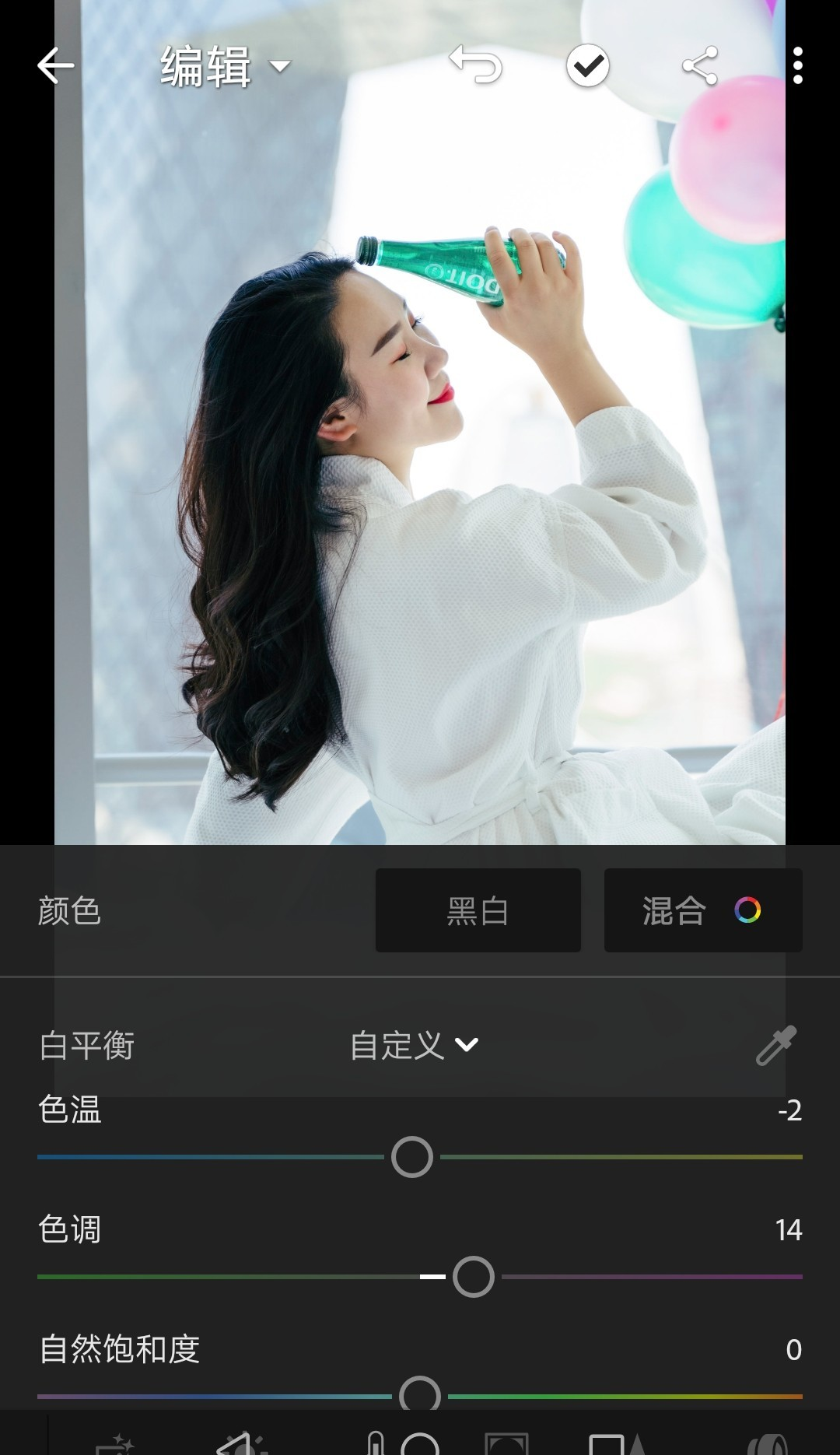Share the edited photo

pos(699,66)
